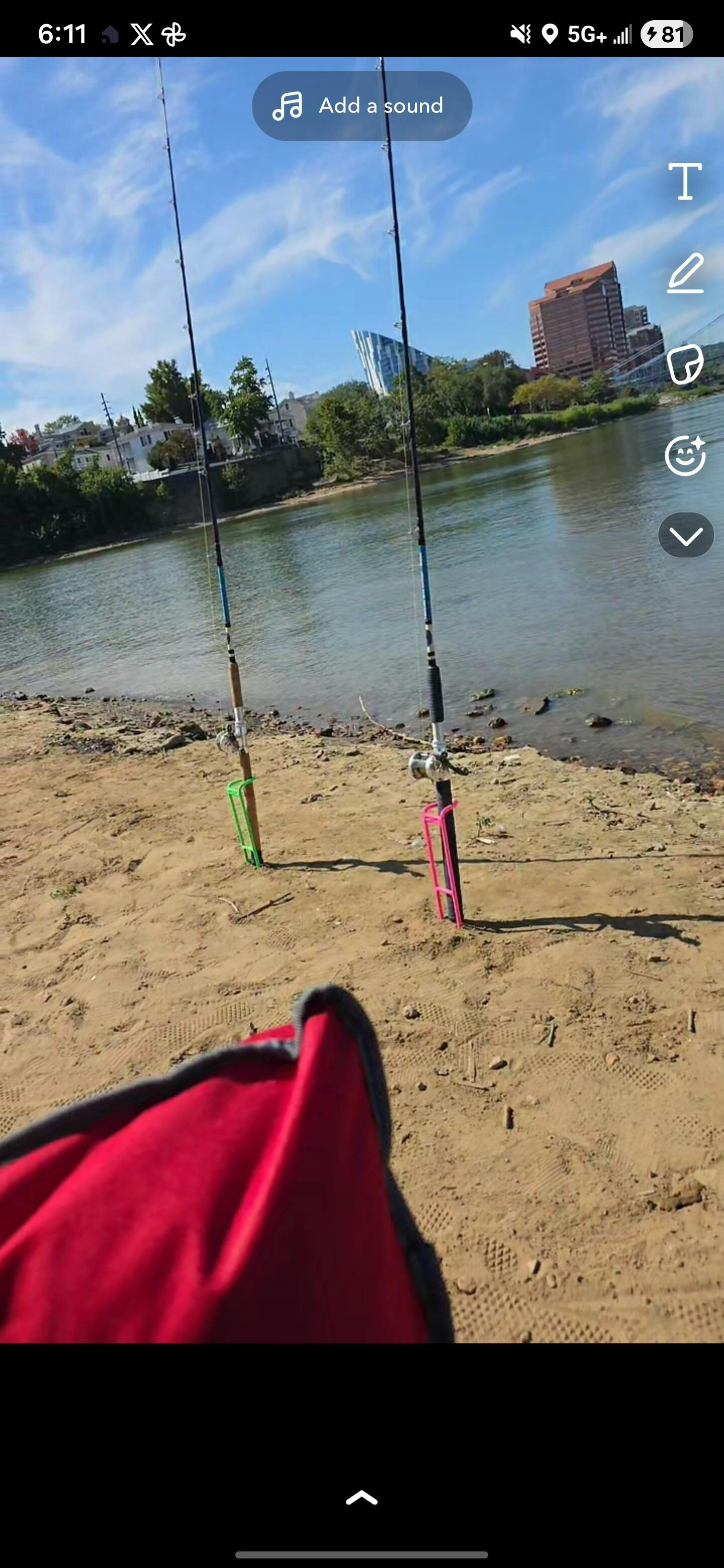Viewport: 724px width, 1568px height.
Task: Expand more editing tools with down chevron
Action: [x=686, y=536]
